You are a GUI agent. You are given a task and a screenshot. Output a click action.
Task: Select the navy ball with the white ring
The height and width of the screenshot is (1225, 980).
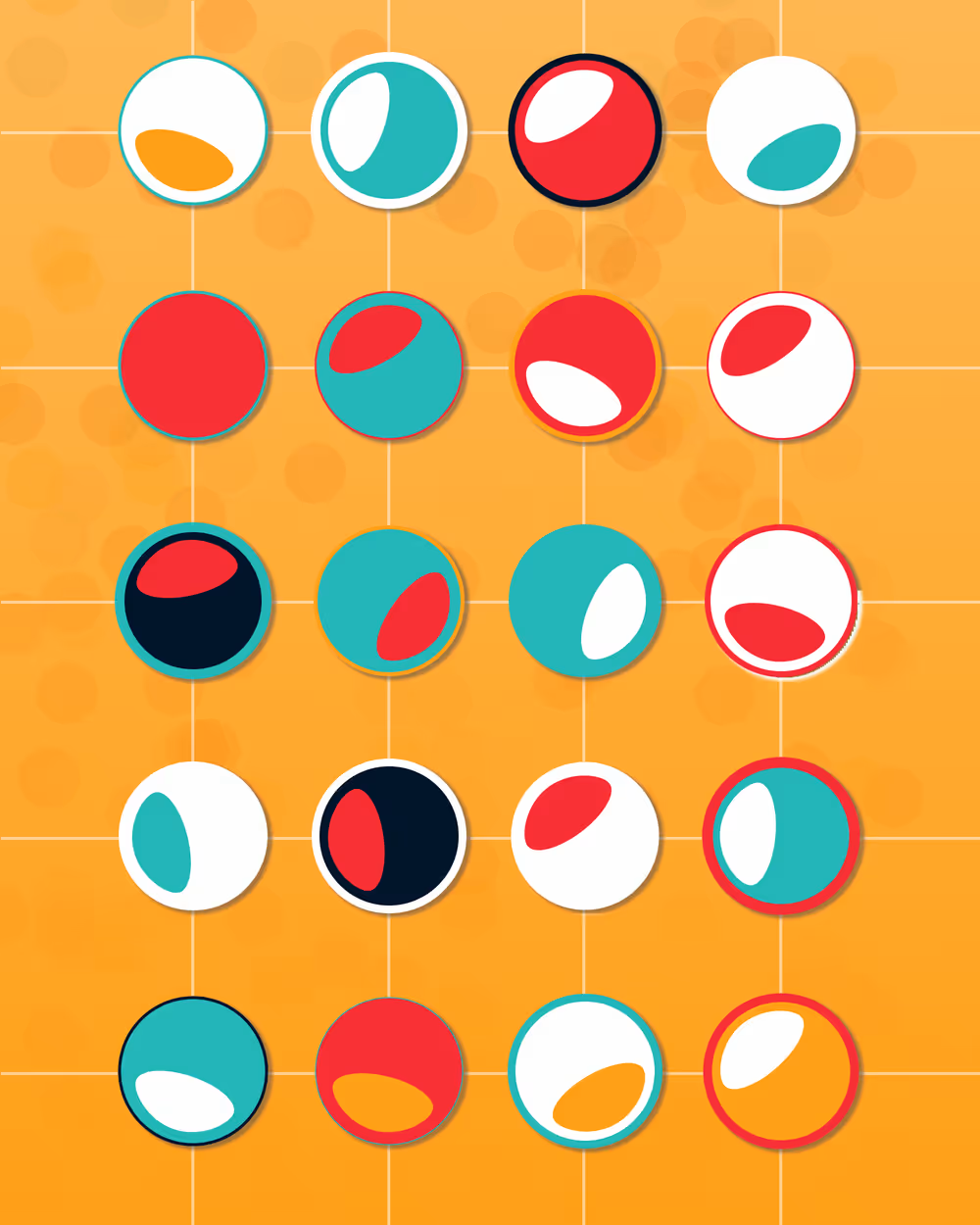(389, 836)
